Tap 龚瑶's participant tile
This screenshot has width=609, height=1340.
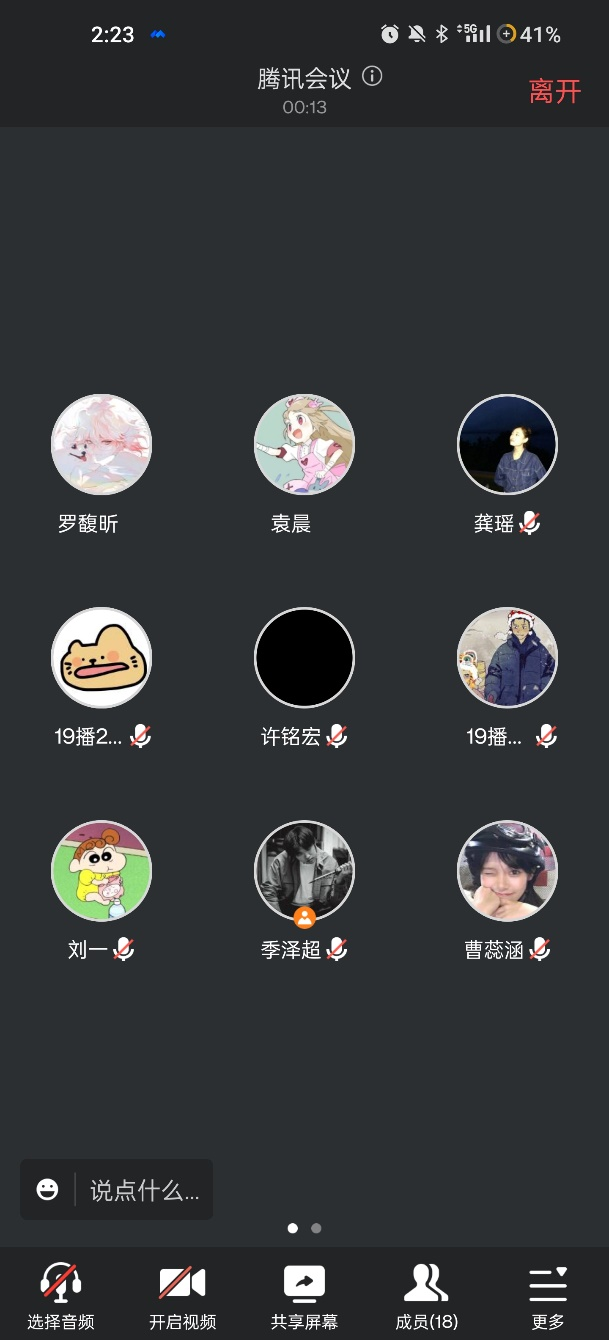point(507,444)
